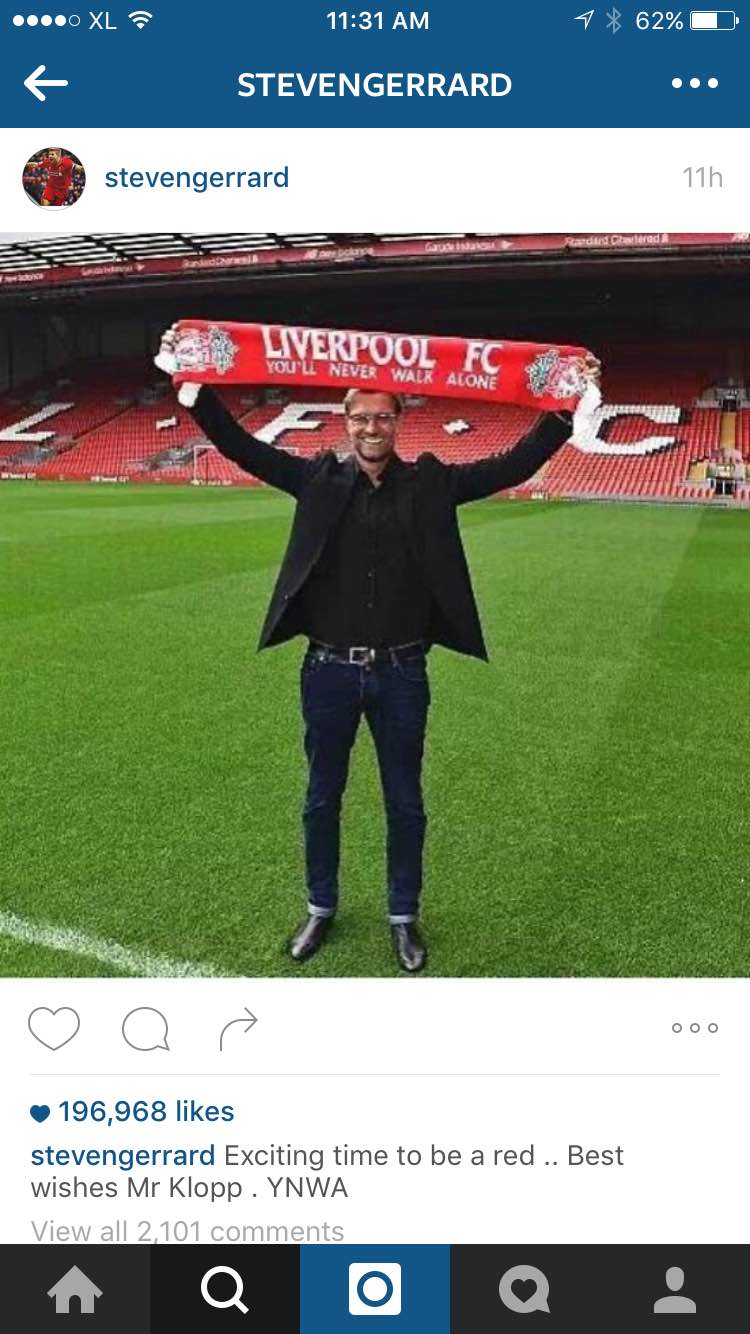See who liked: 196,968 likes

[145, 1111]
